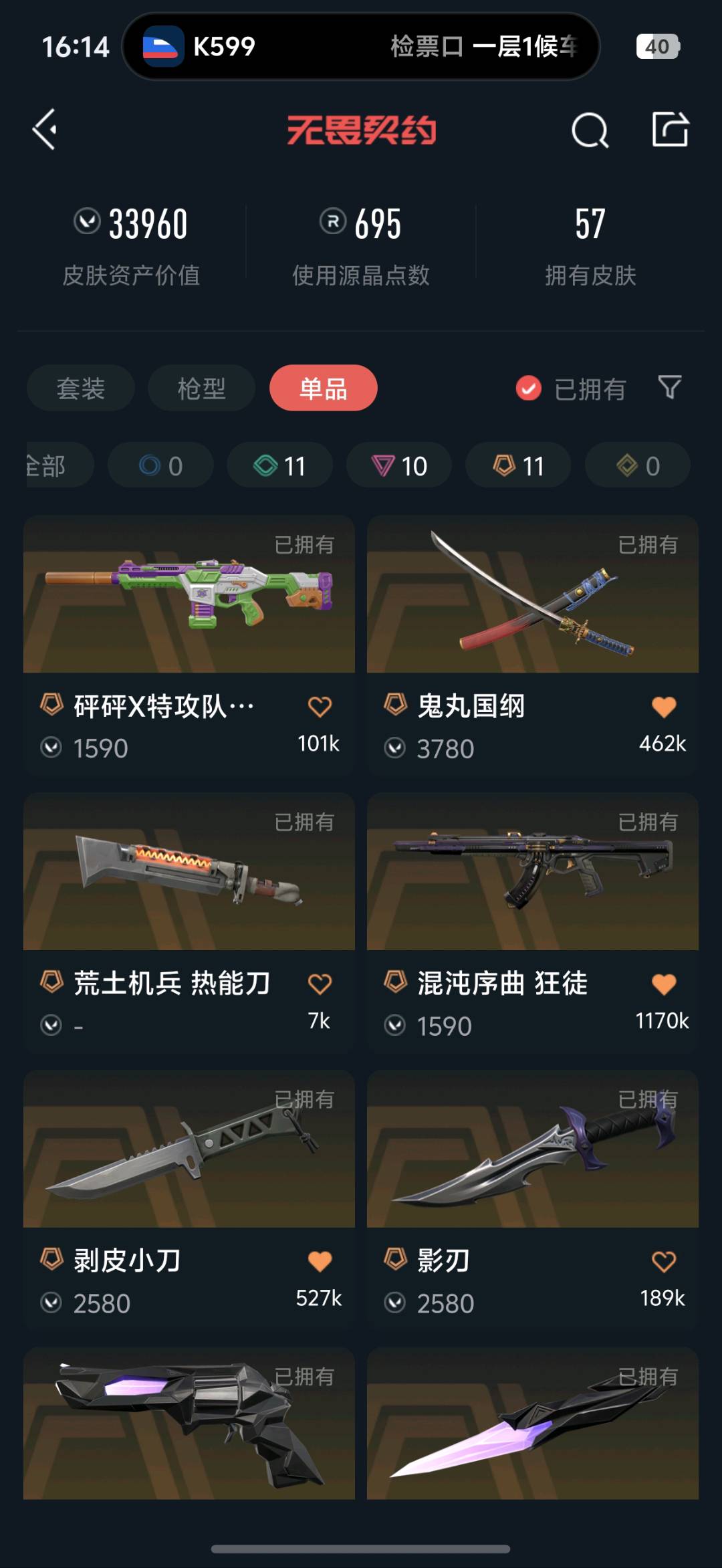Filter by the green tier chip showing 11
The image size is (722, 1568).
[279, 465]
